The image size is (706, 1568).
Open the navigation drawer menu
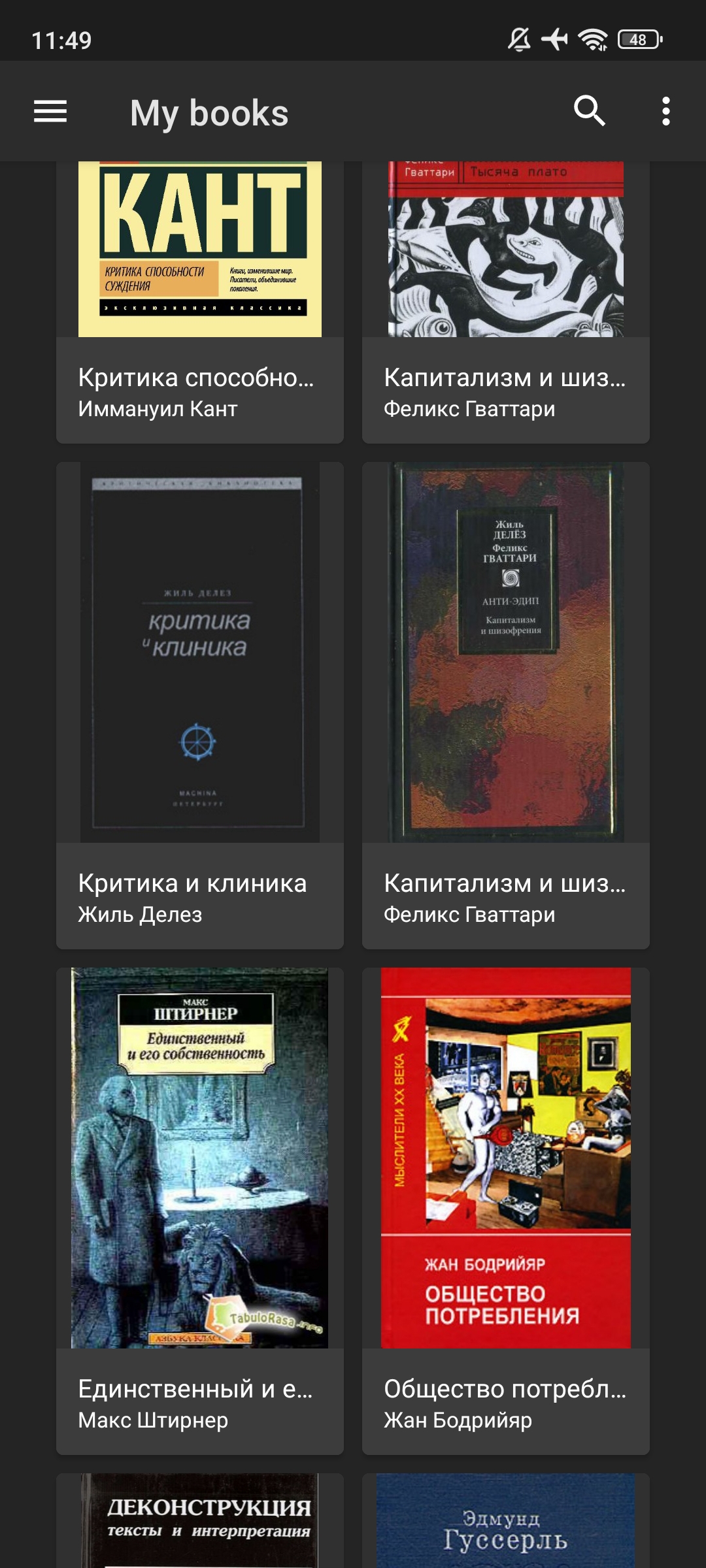pos(50,112)
